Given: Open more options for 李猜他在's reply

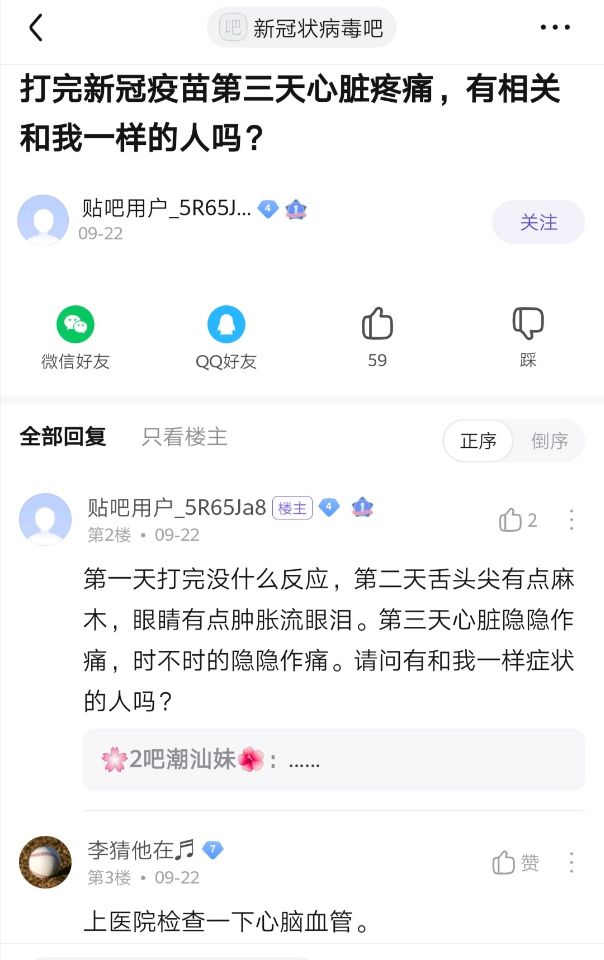Looking at the screenshot, I should pyautogui.click(x=572, y=863).
